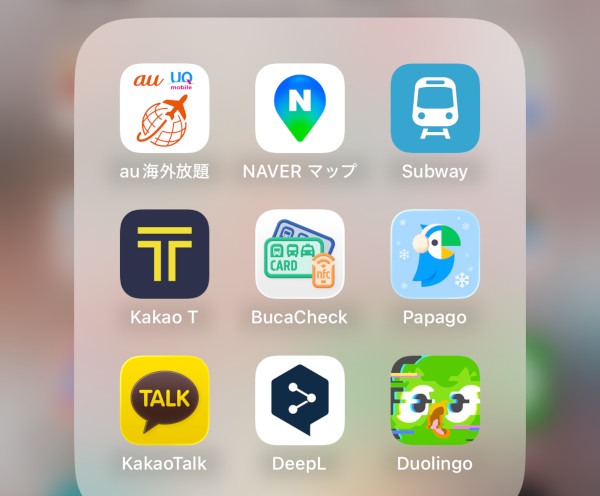Launch NAVER マップ

click(299, 108)
